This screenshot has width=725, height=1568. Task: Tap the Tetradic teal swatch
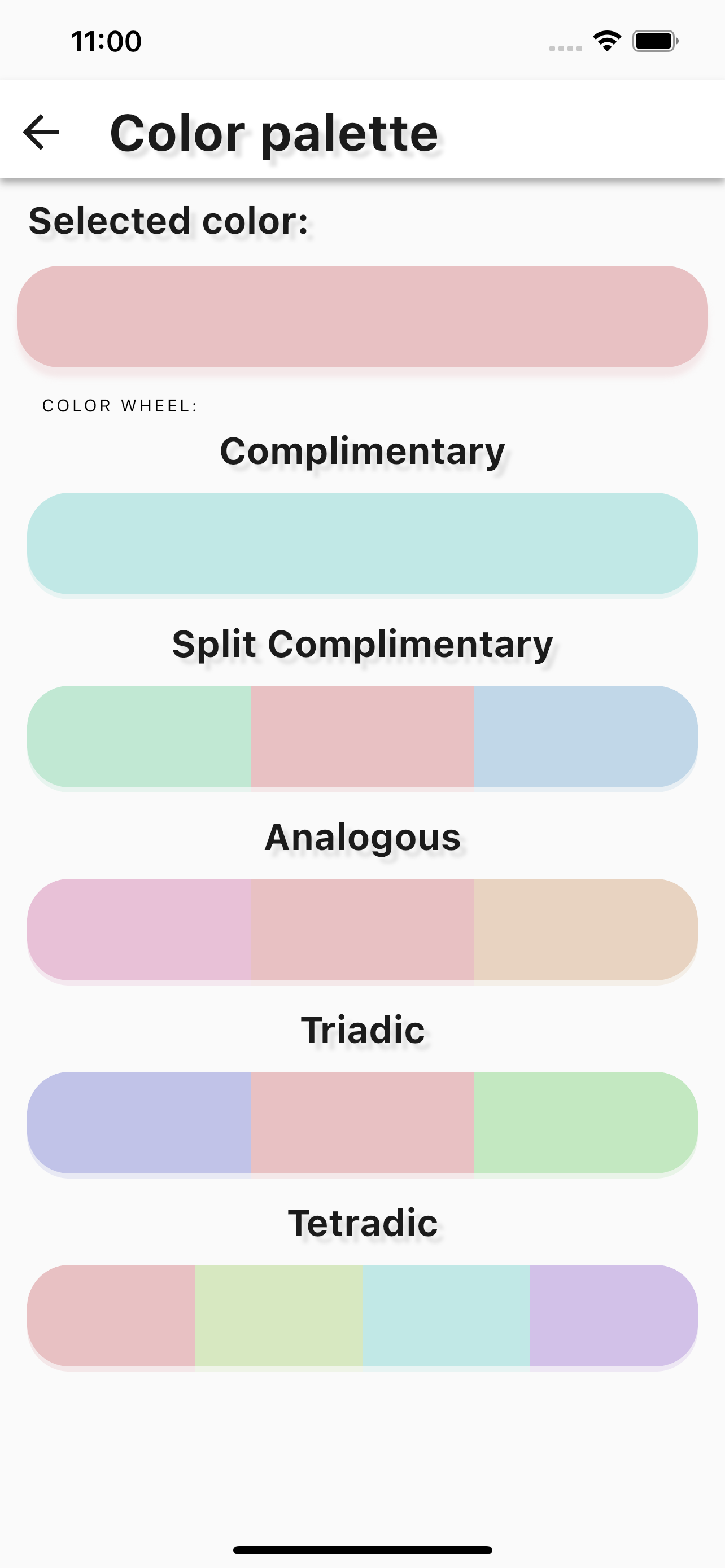point(446,1315)
